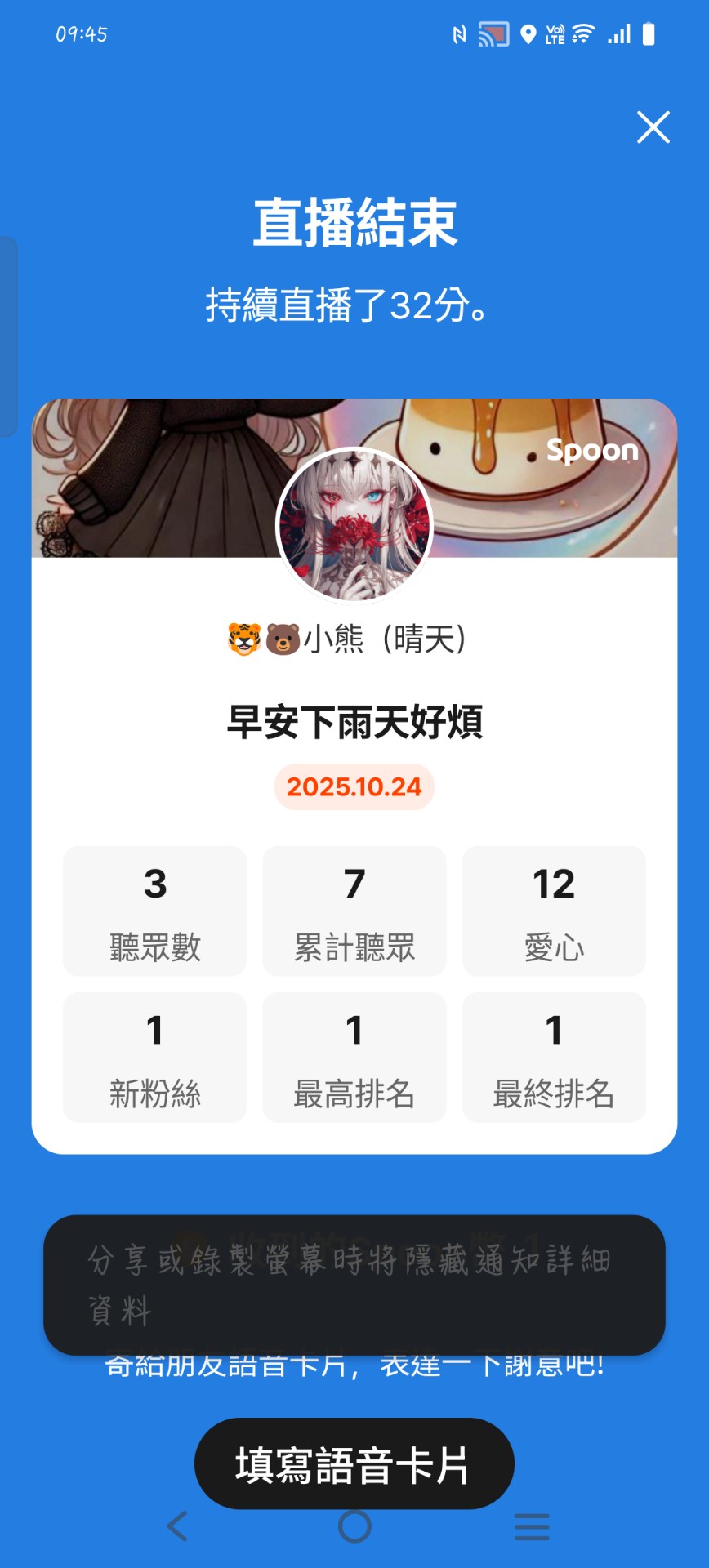The height and width of the screenshot is (1568, 709).
Task: Go back with the system back button
Action: [x=177, y=1526]
